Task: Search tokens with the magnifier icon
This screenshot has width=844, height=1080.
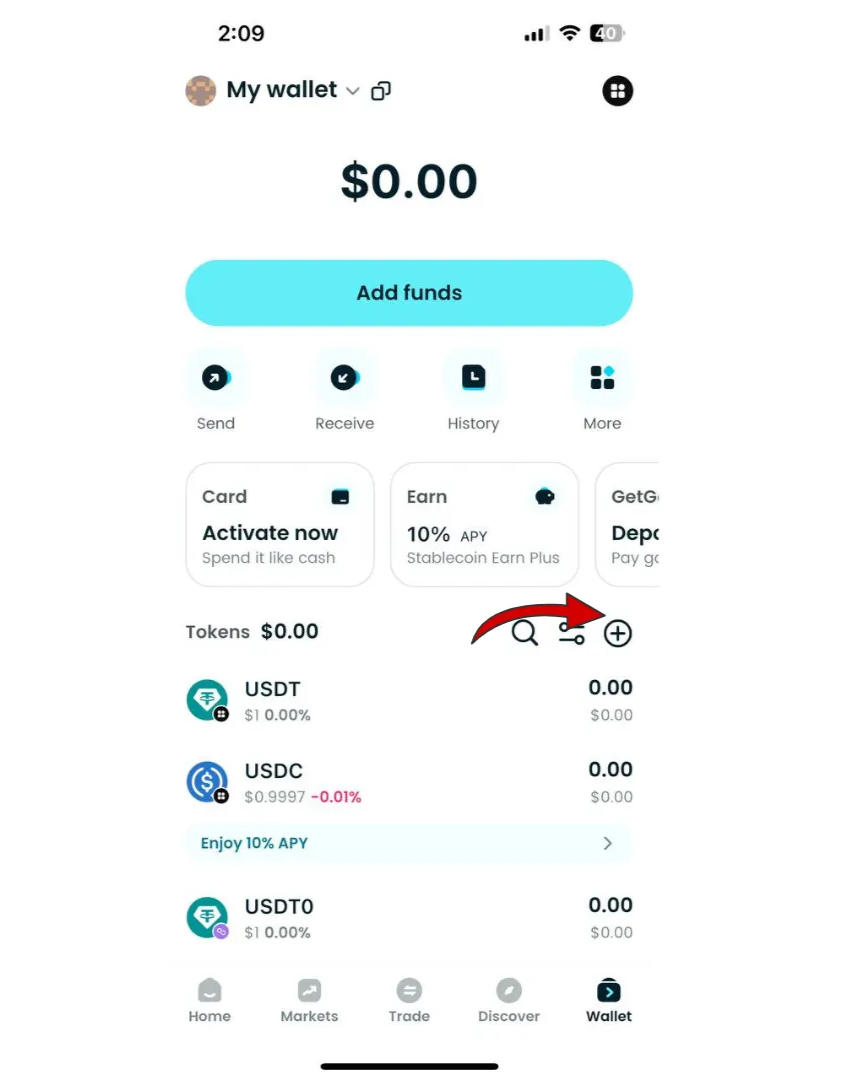Action: 525,633
